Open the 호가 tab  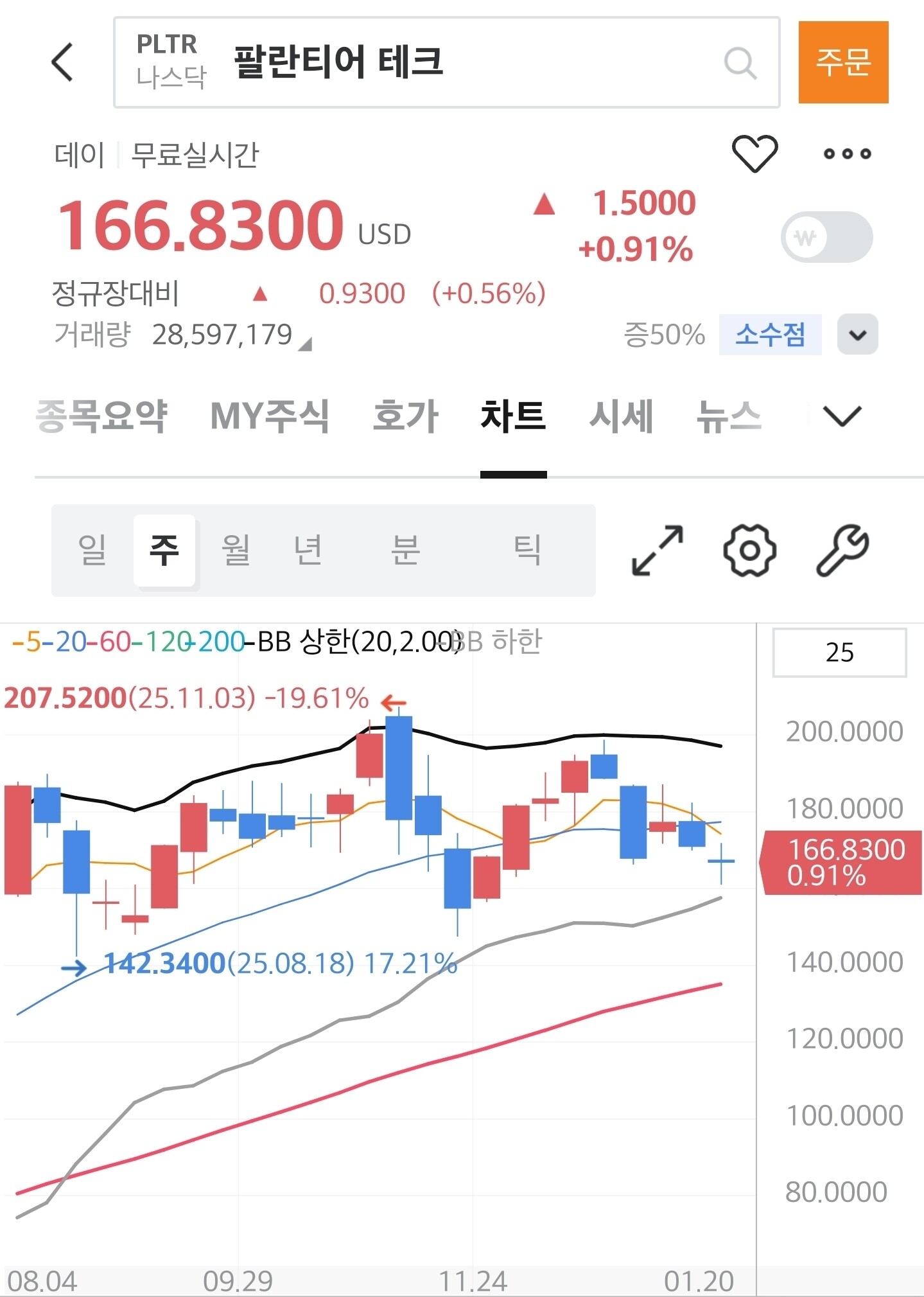tap(406, 416)
